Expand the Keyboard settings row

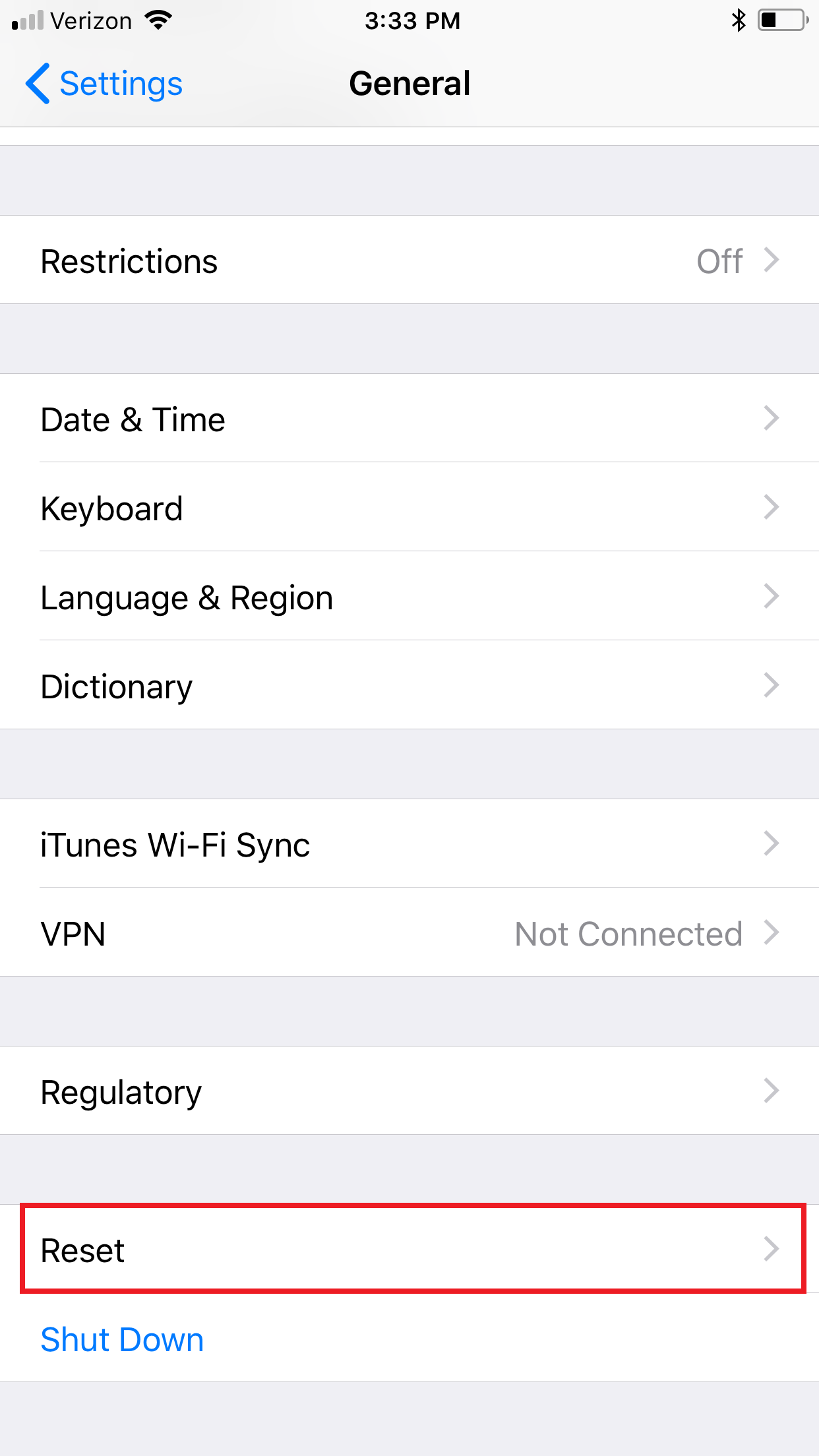409,508
